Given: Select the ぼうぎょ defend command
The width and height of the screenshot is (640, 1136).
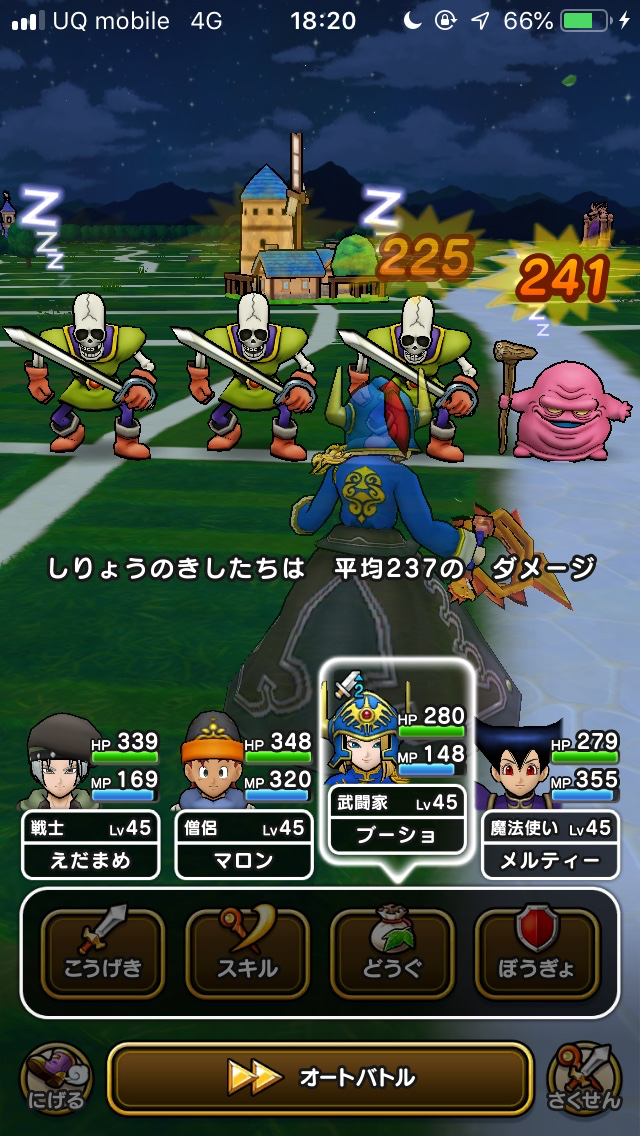Looking at the screenshot, I should 536,954.
